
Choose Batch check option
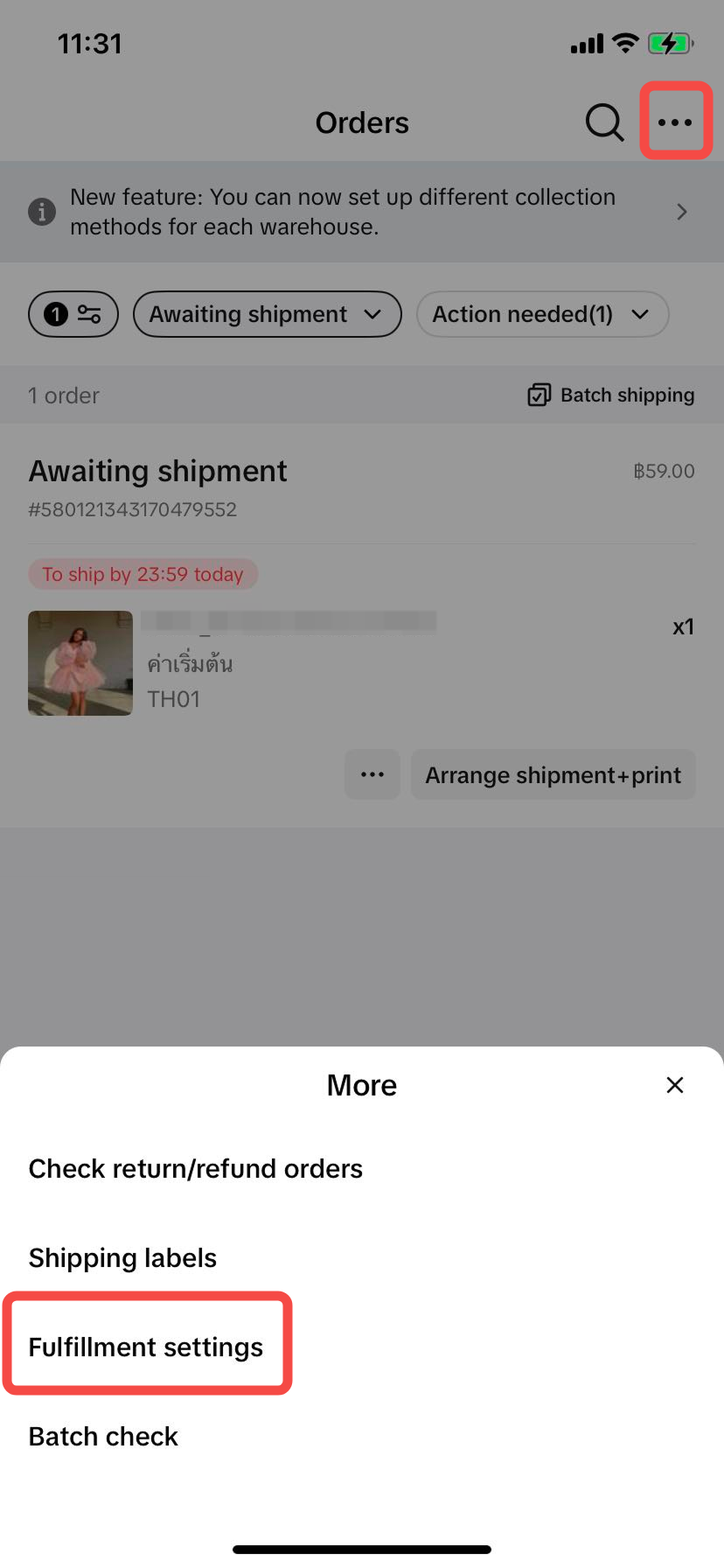point(103,1437)
